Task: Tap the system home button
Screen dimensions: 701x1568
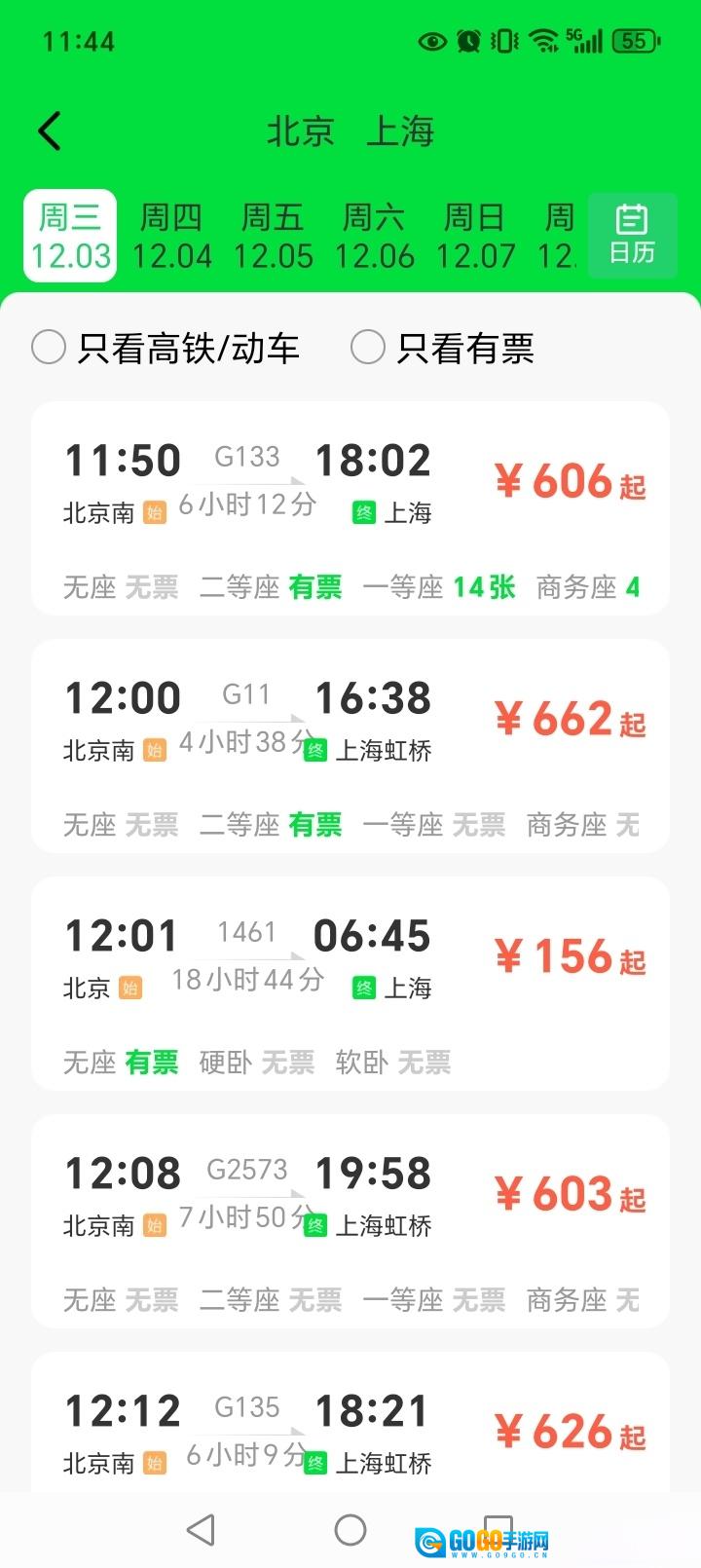Action: 350,1530
